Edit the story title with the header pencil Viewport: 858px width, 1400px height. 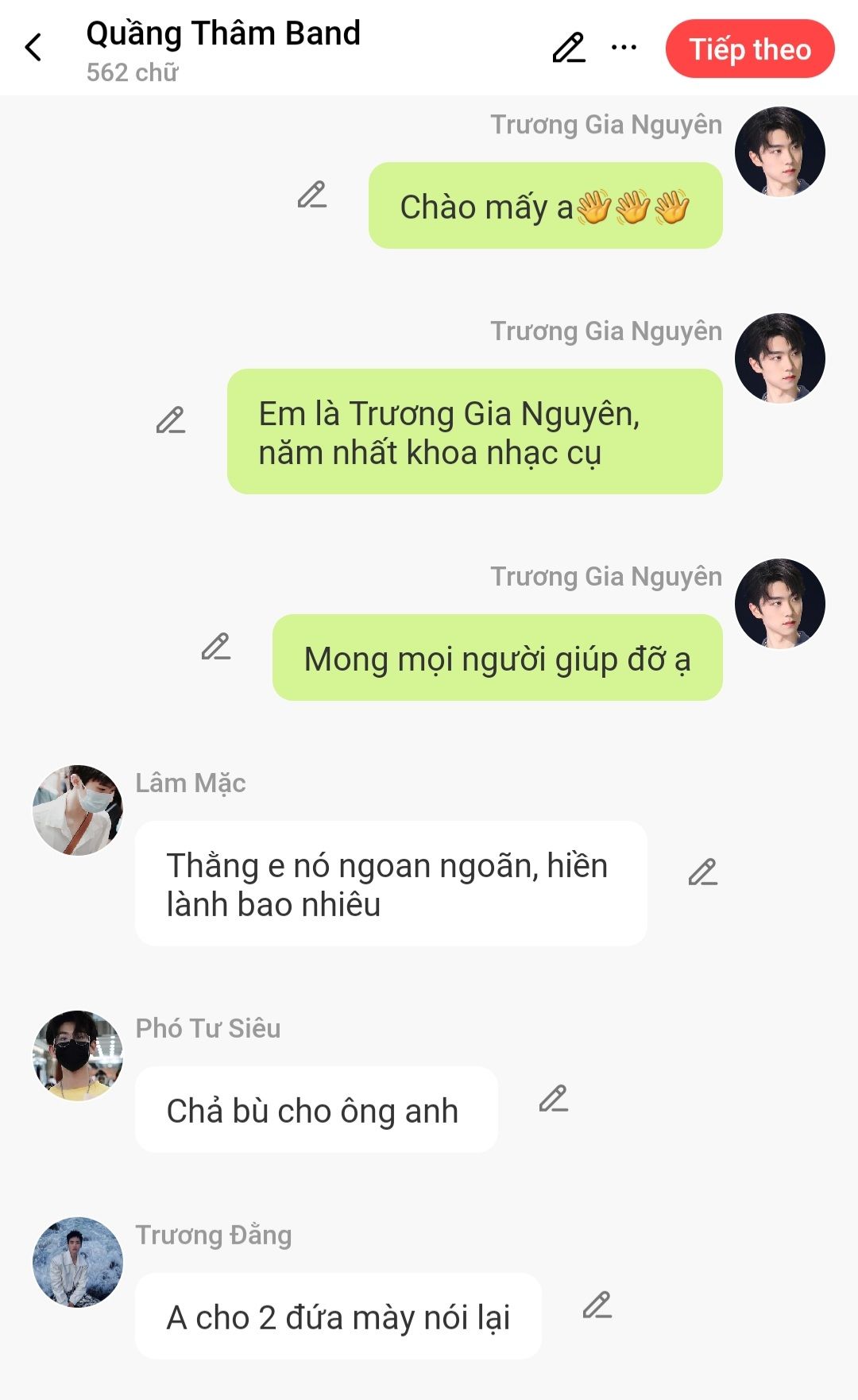point(569,48)
